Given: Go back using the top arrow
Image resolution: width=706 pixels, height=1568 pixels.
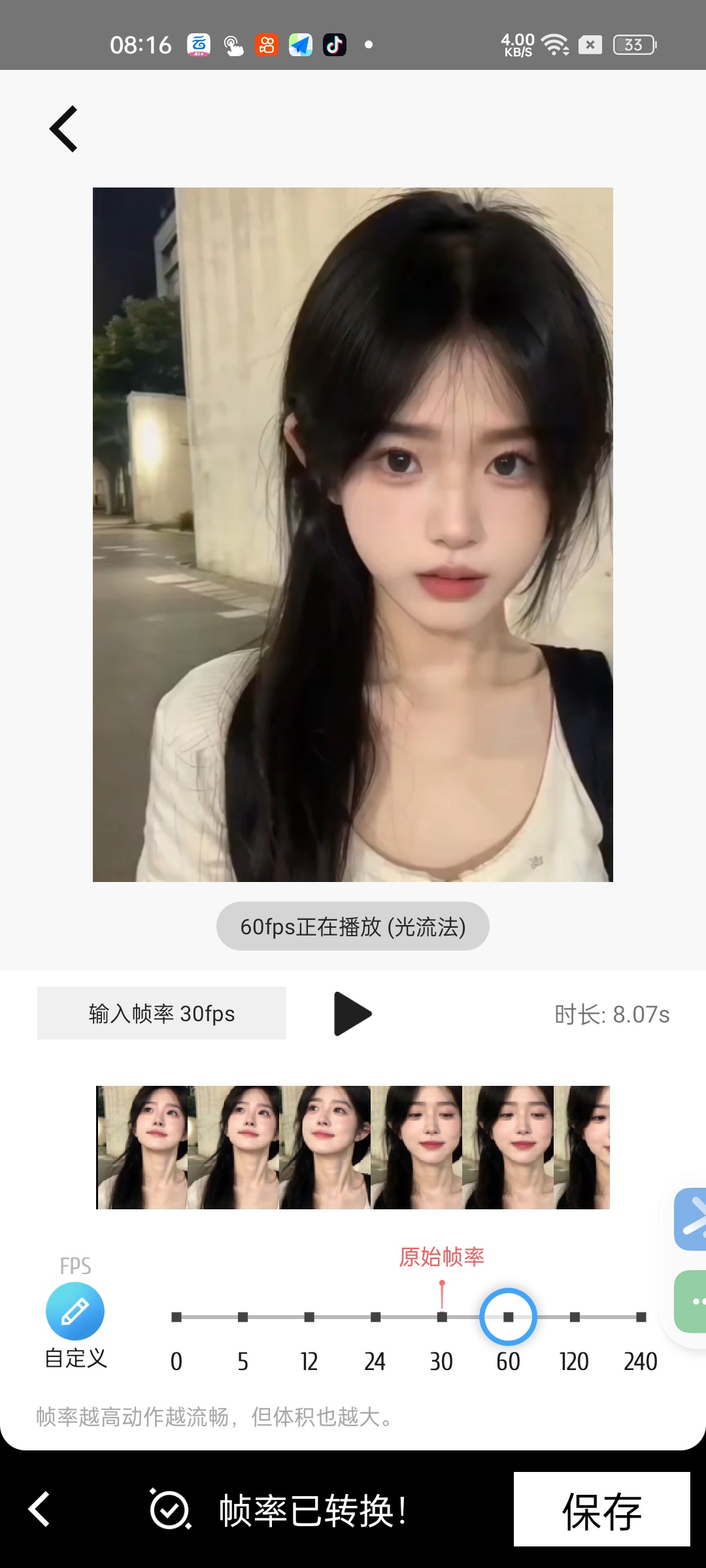Looking at the screenshot, I should pyautogui.click(x=64, y=129).
